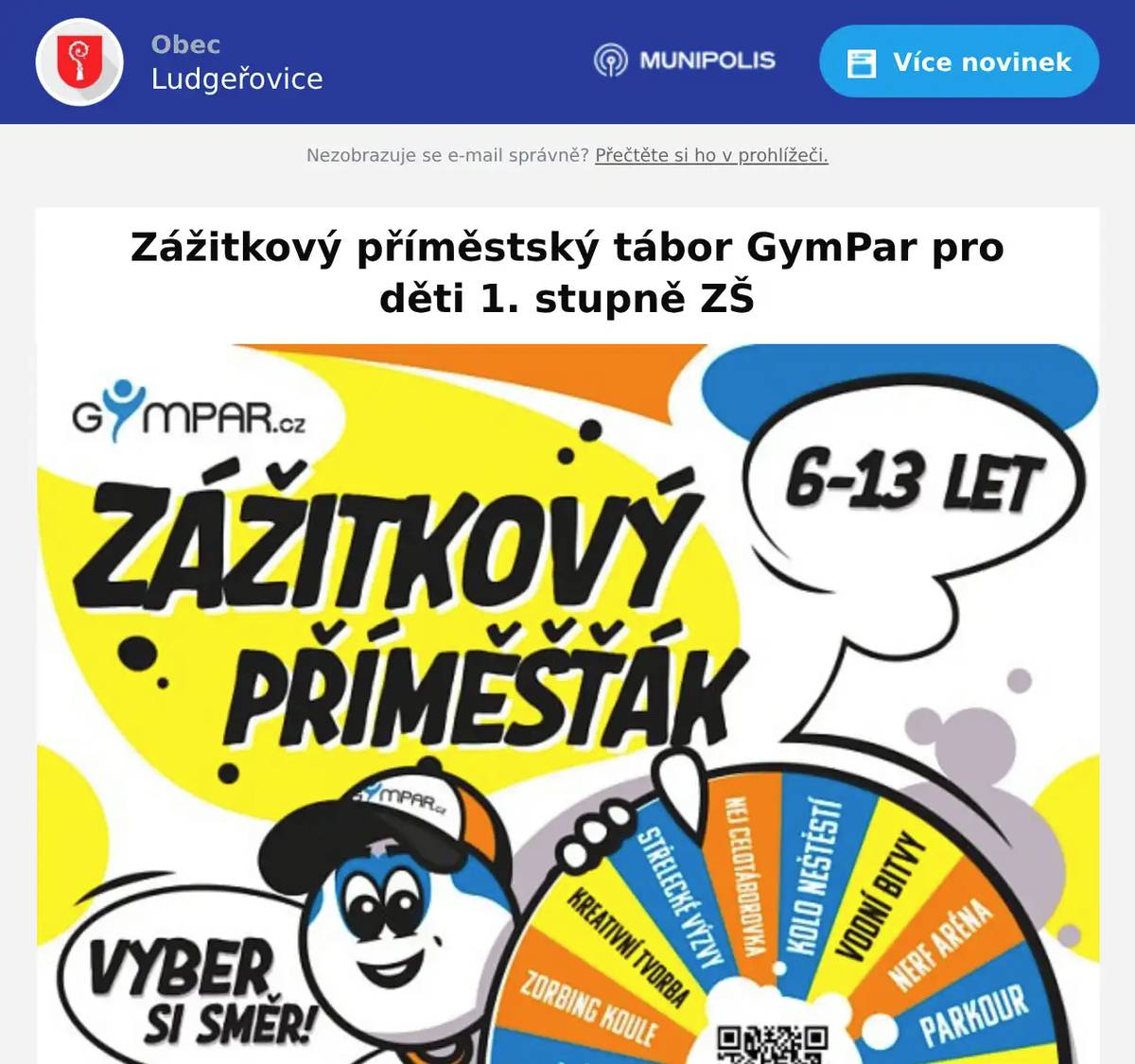Viewport: 1135px width, 1064px height.
Task: Open the email in browser link
Action: [x=711, y=155]
